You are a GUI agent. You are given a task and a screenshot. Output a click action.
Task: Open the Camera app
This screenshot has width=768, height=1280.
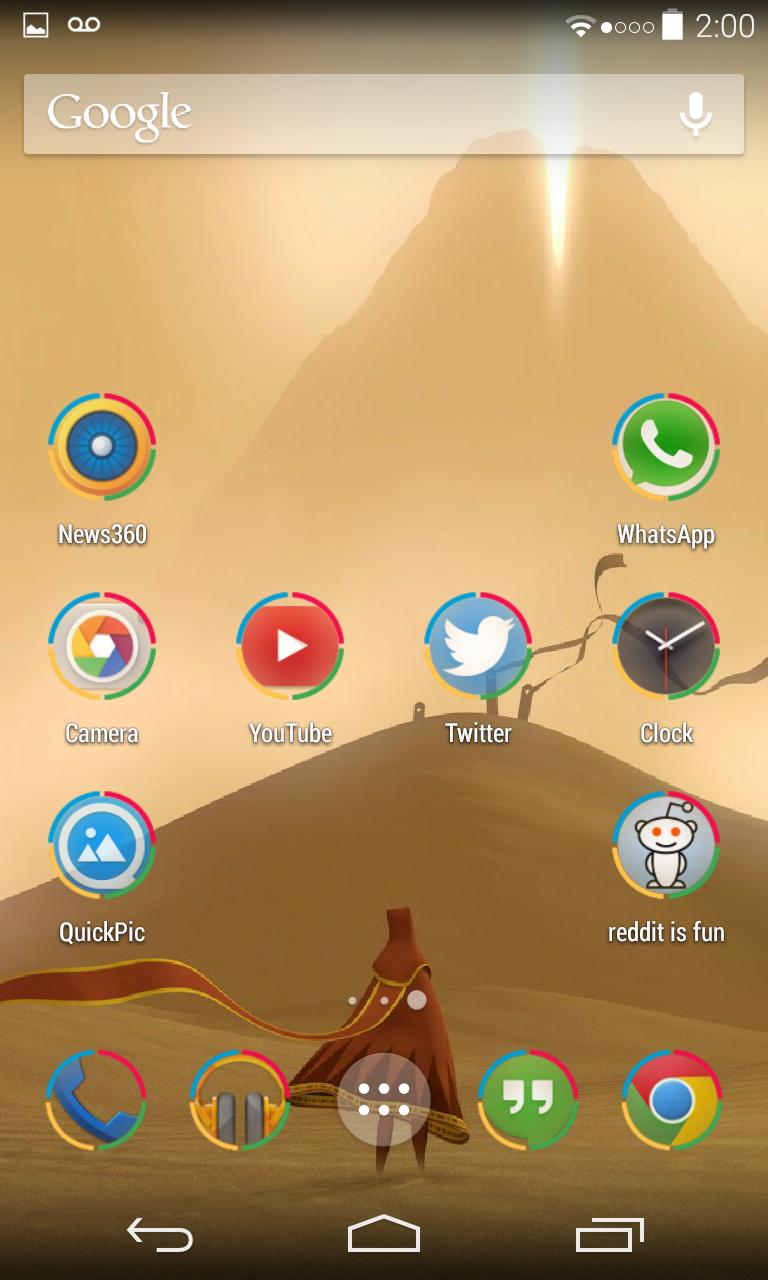[x=102, y=646]
